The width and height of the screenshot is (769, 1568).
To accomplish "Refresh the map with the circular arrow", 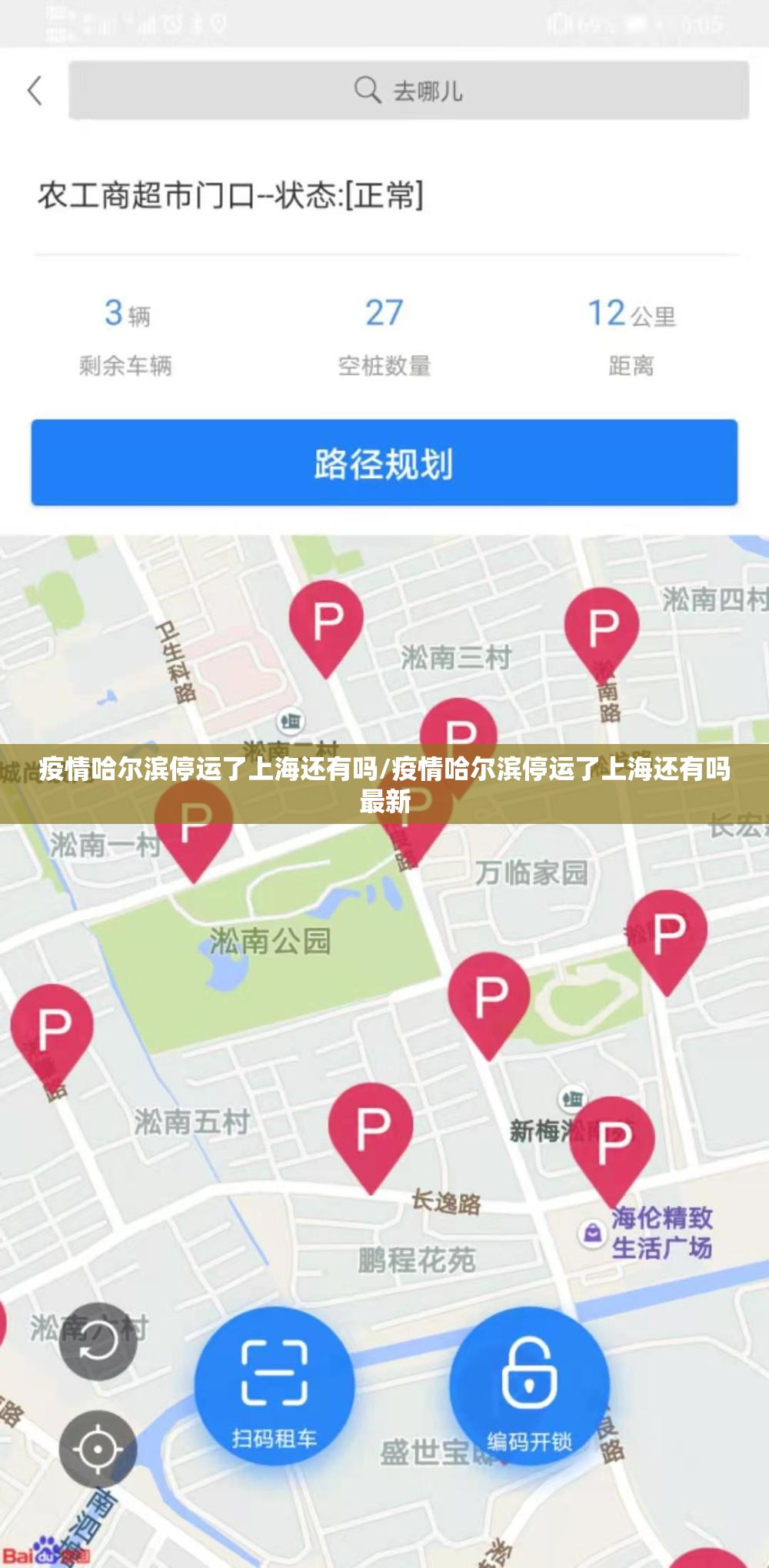I will click(x=98, y=1342).
